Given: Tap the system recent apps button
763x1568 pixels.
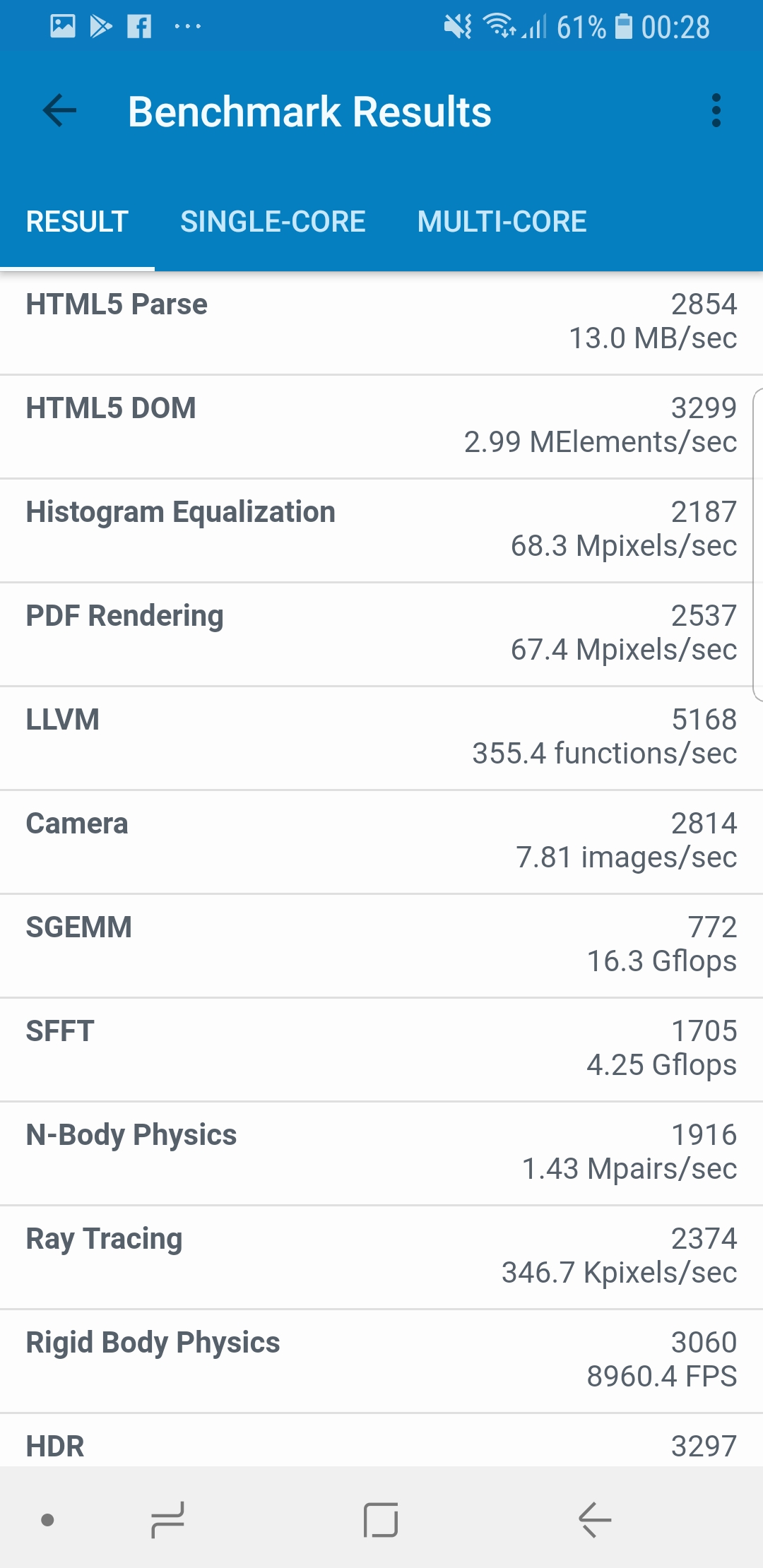Looking at the screenshot, I should (x=168, y=1519).
